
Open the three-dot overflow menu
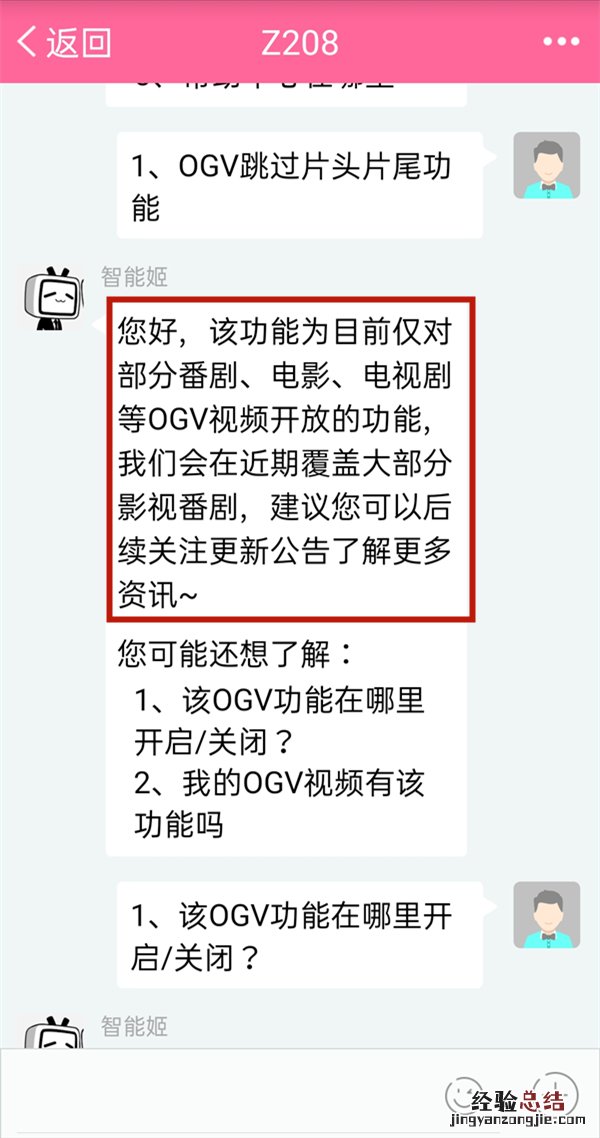point(560,42)
